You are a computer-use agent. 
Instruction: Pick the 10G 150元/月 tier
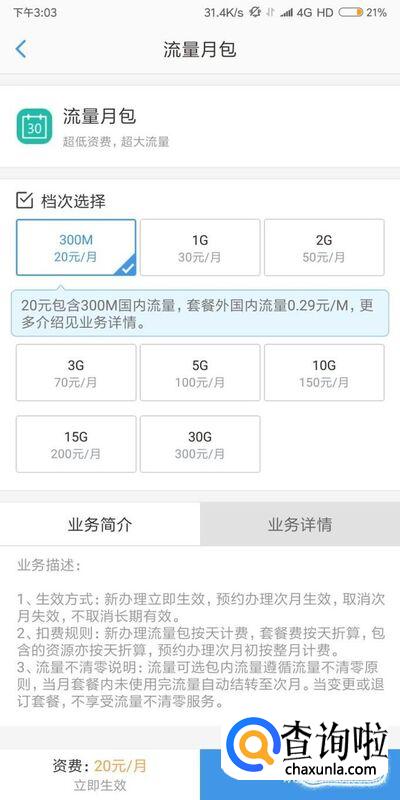click(324, 372)
